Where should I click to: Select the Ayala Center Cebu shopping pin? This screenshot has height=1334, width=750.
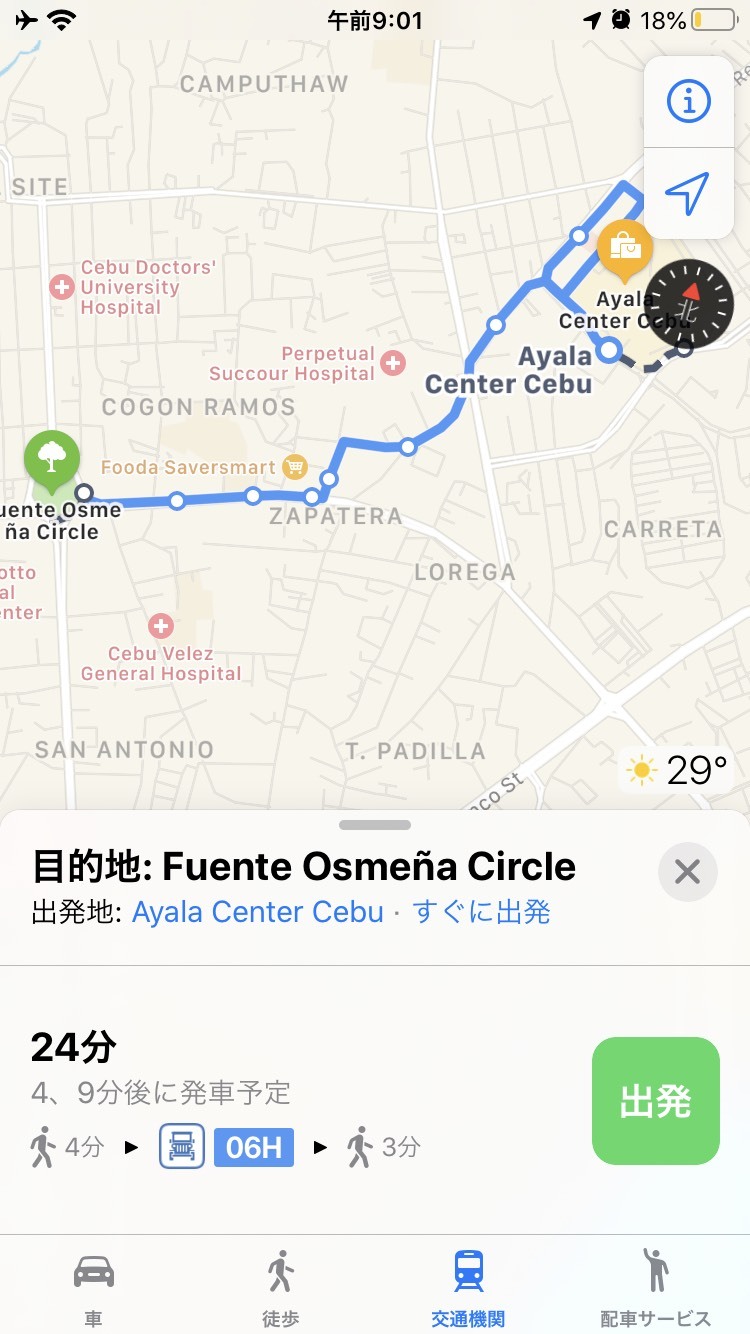(x=625, y=247)
